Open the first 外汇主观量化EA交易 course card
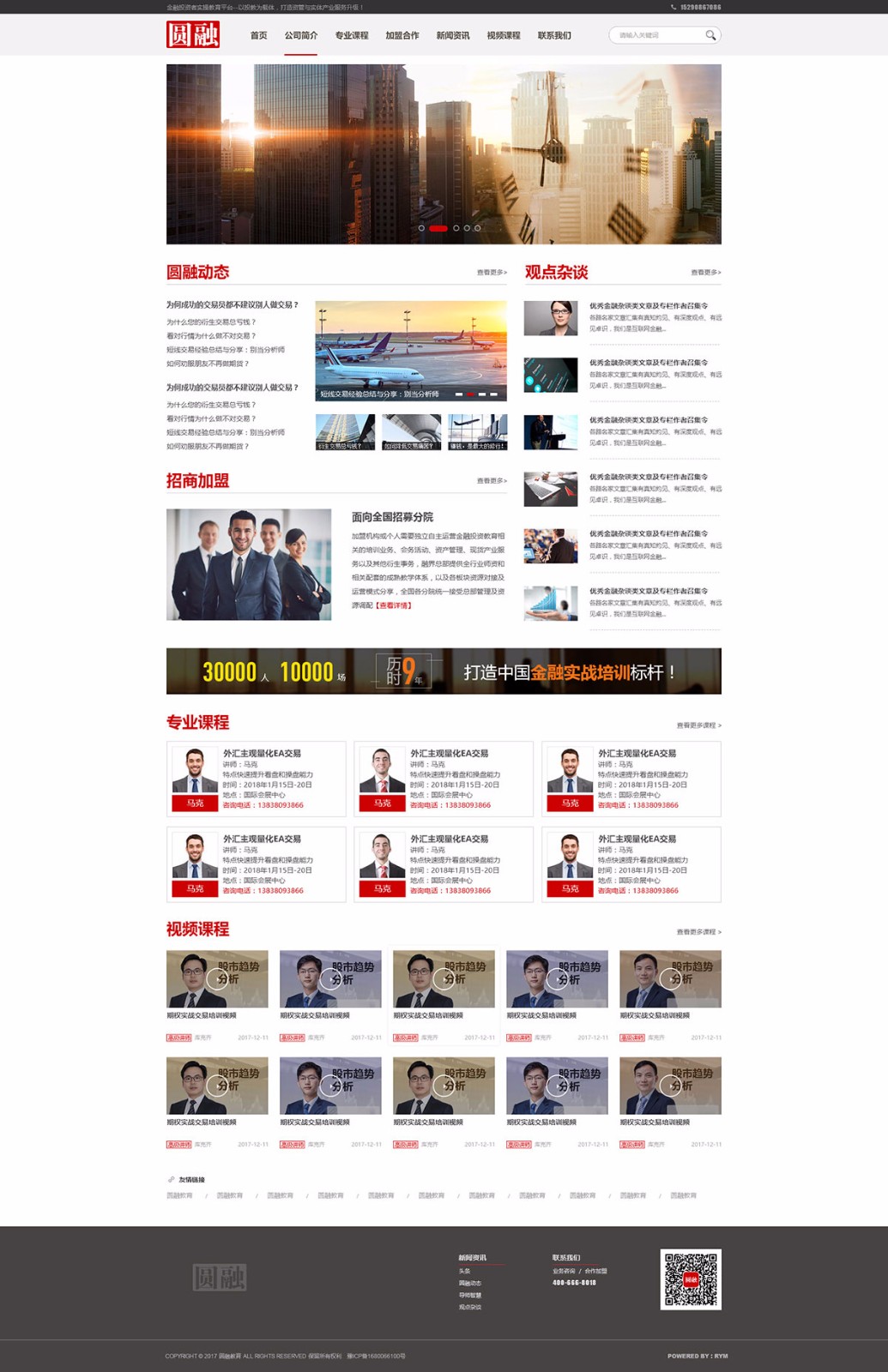 pyautogui.click(x=256, y=778)
